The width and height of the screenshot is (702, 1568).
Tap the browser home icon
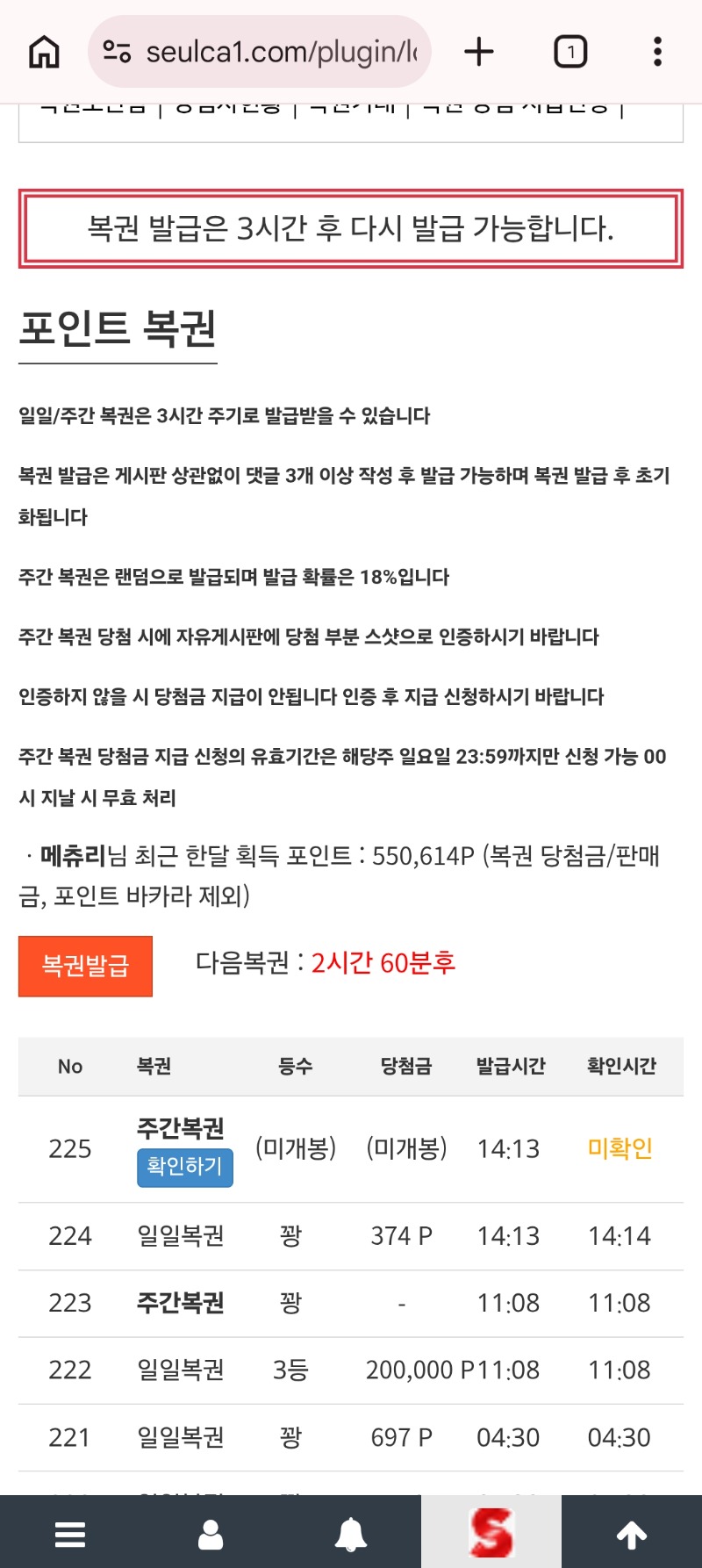(x=44, y=52)
